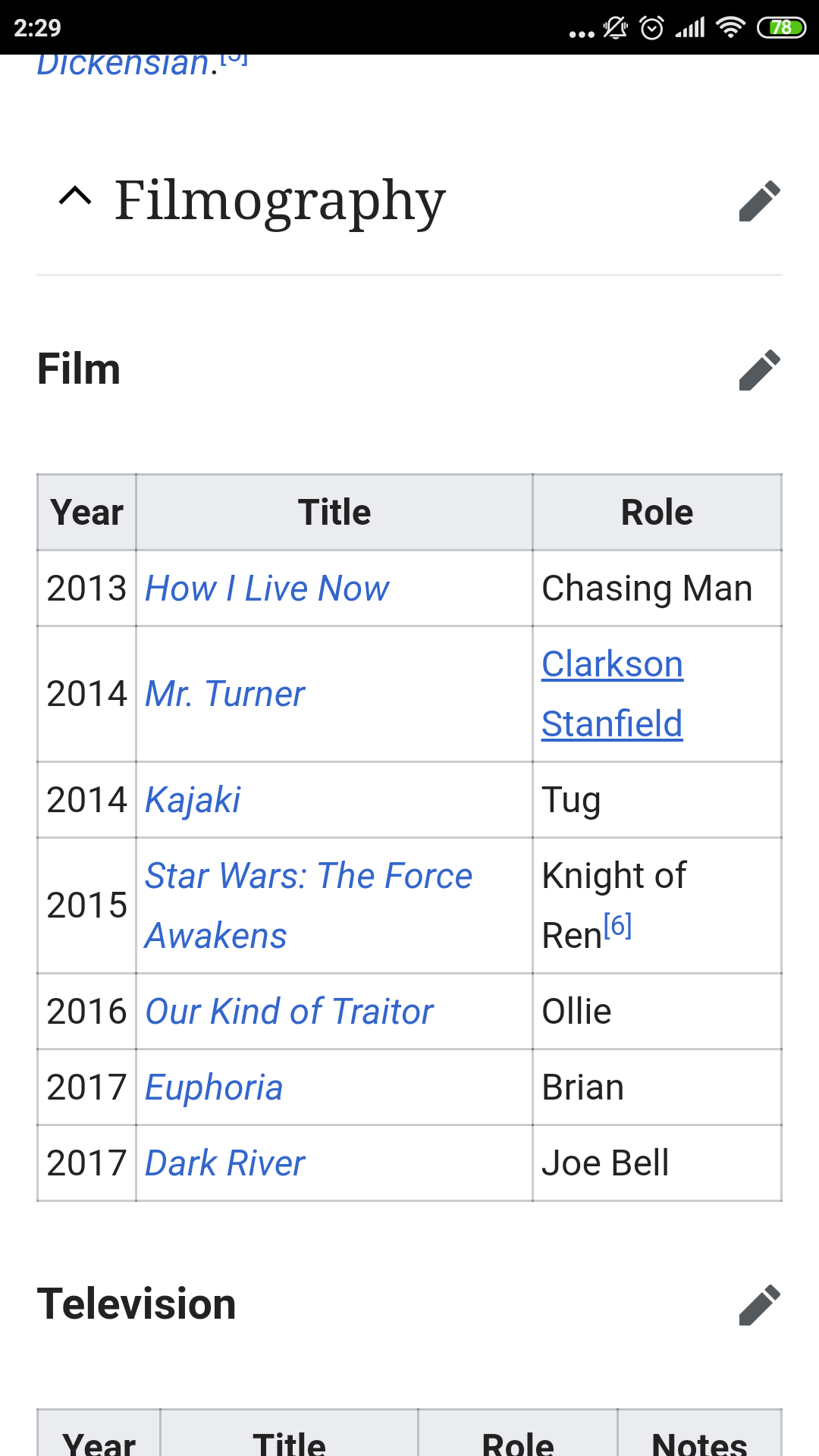Edit the Film subsection
The height and width of the screenshot is (1456, 819).
point(759,370)
